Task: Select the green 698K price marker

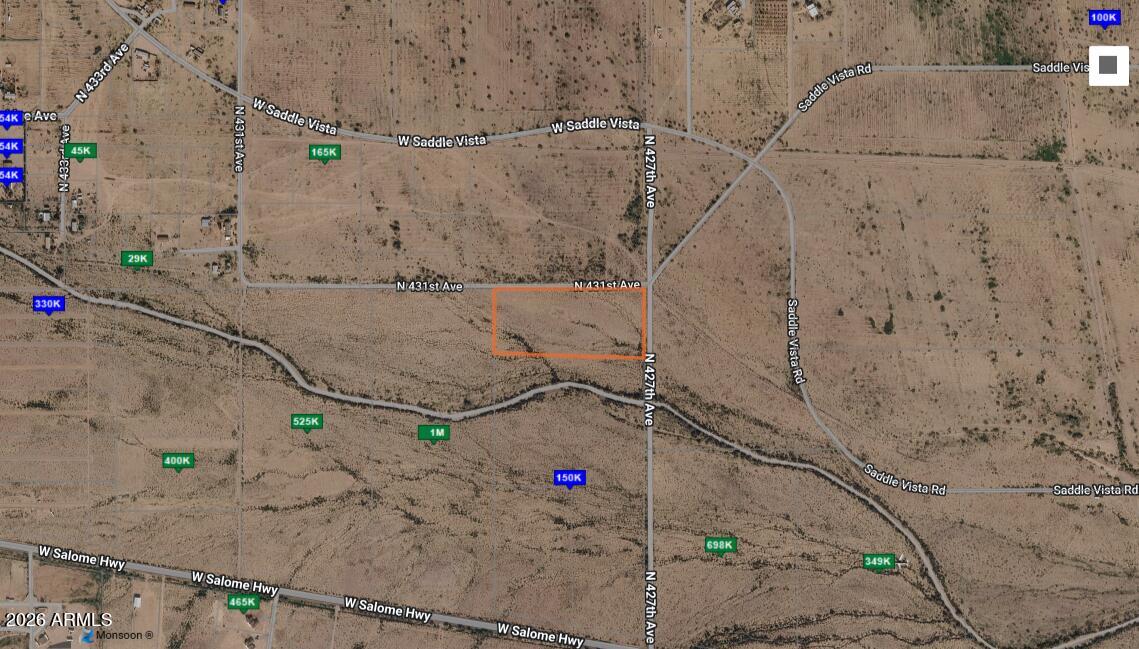Action: [x=720, y=545]
